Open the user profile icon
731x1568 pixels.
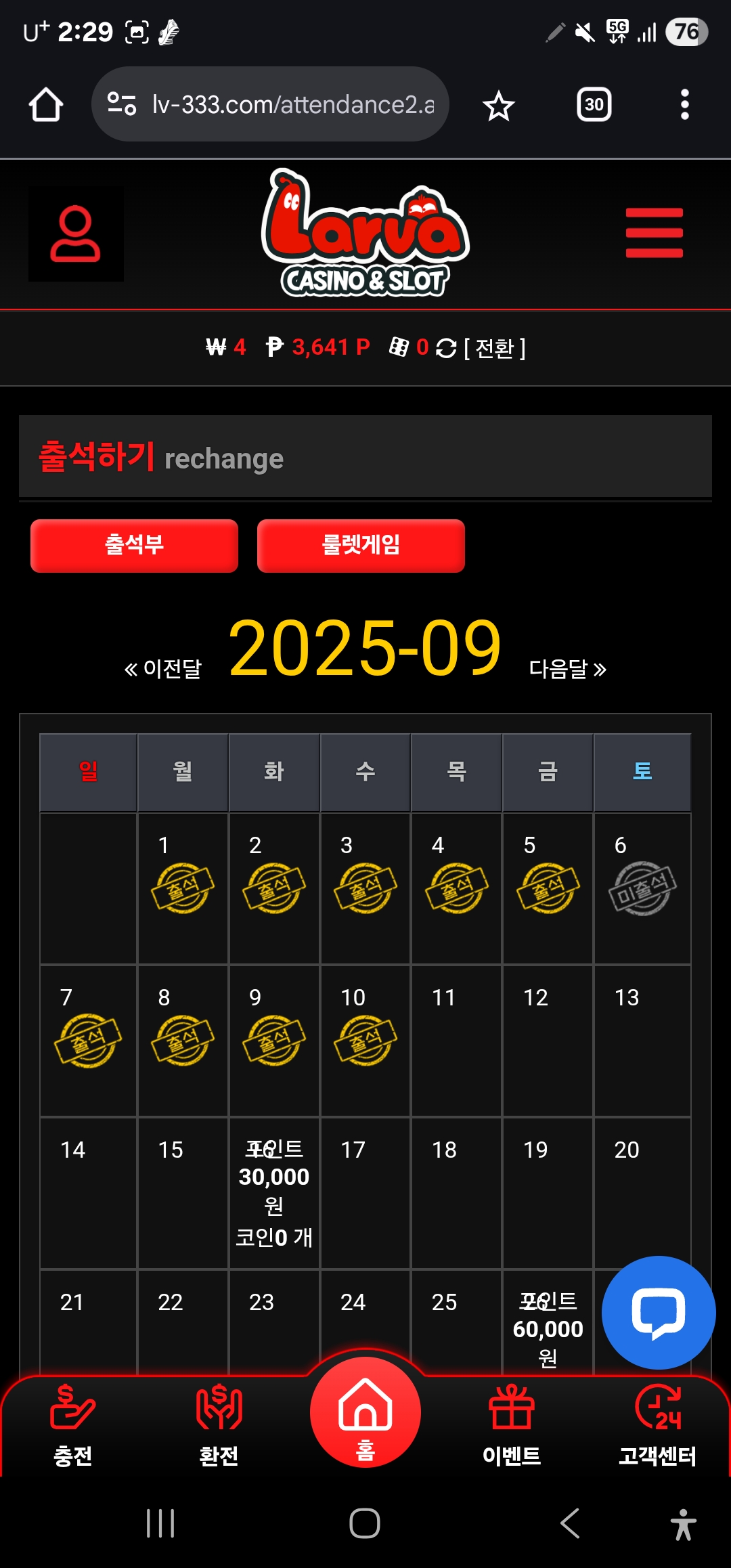(x=75, y=234)
